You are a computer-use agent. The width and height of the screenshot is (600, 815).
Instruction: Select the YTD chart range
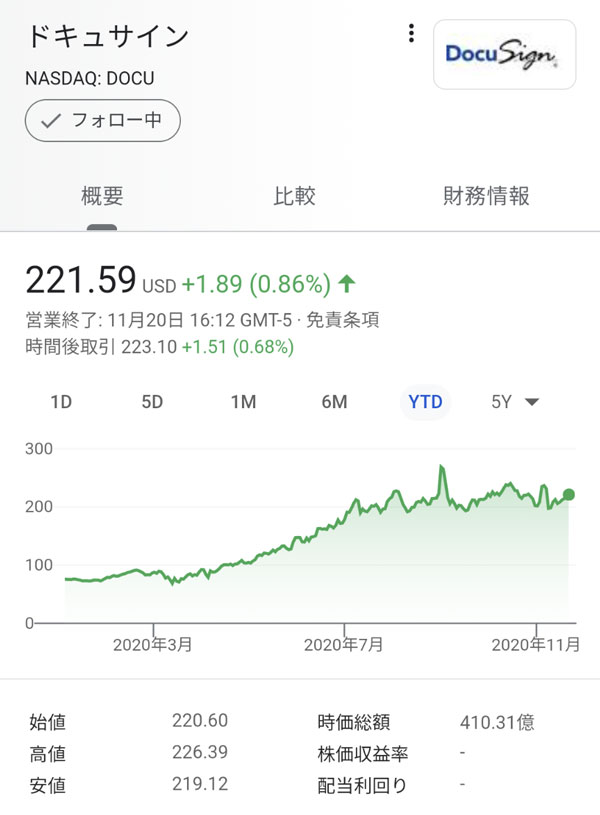[x=425, y=402]
